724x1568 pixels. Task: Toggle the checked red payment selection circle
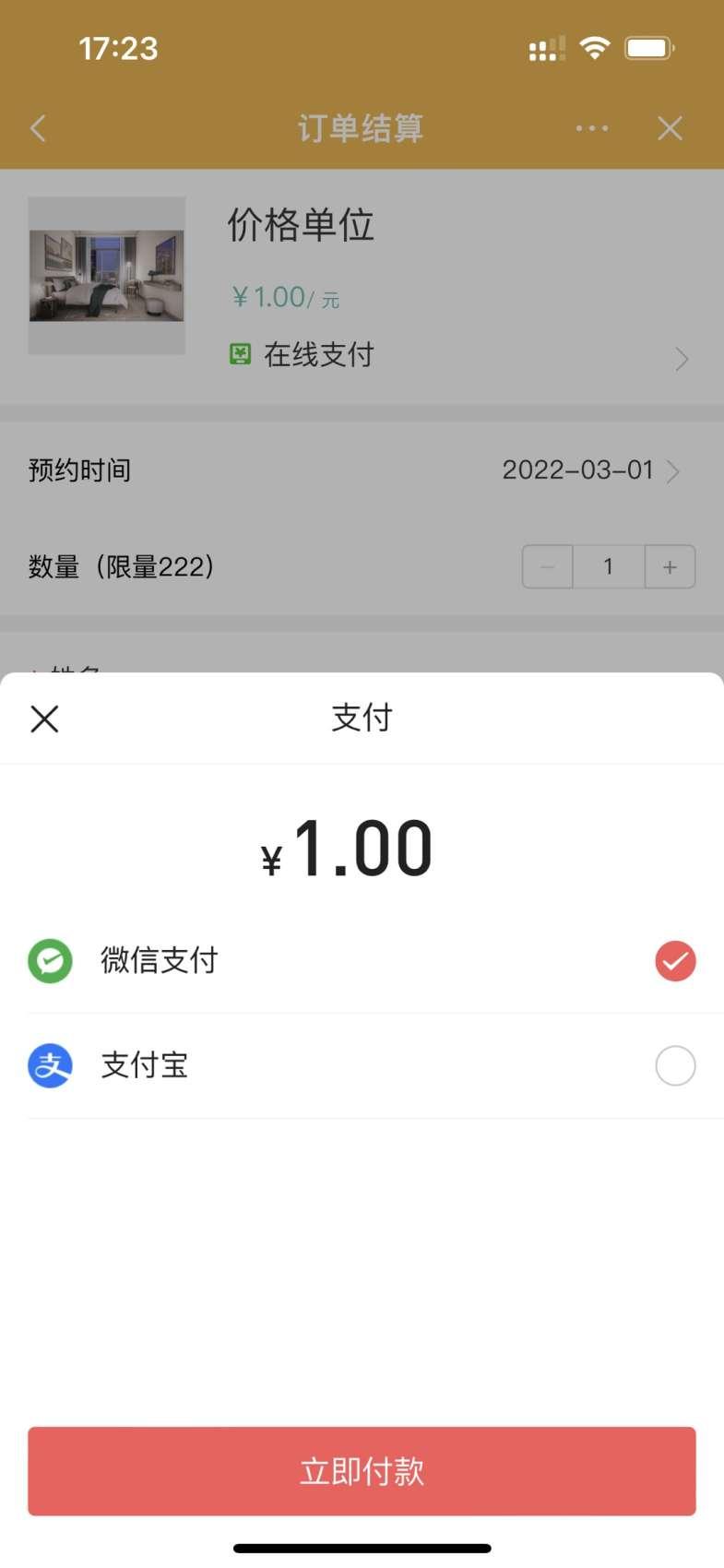pyautogui.click(x=674, y=960)
